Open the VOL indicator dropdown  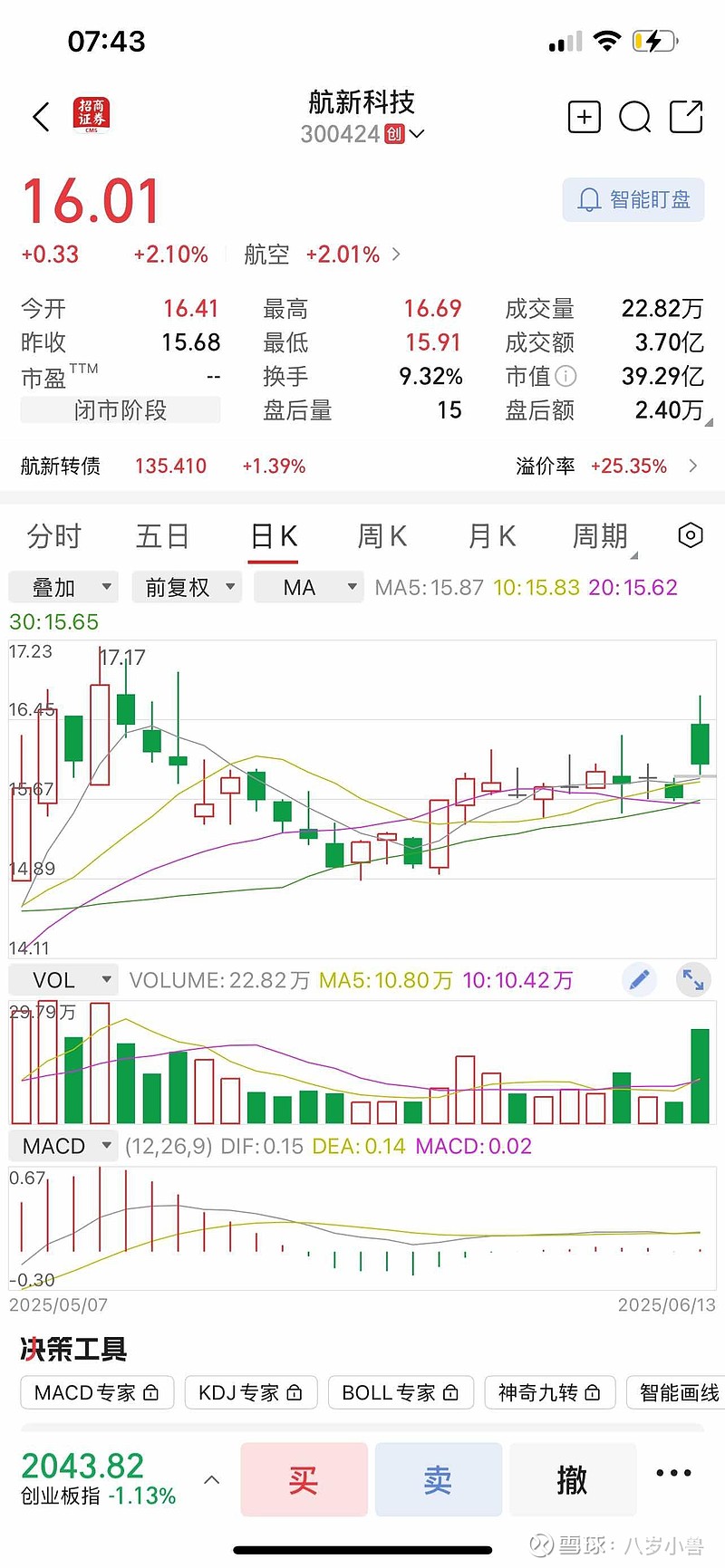(x=63, y=980)
